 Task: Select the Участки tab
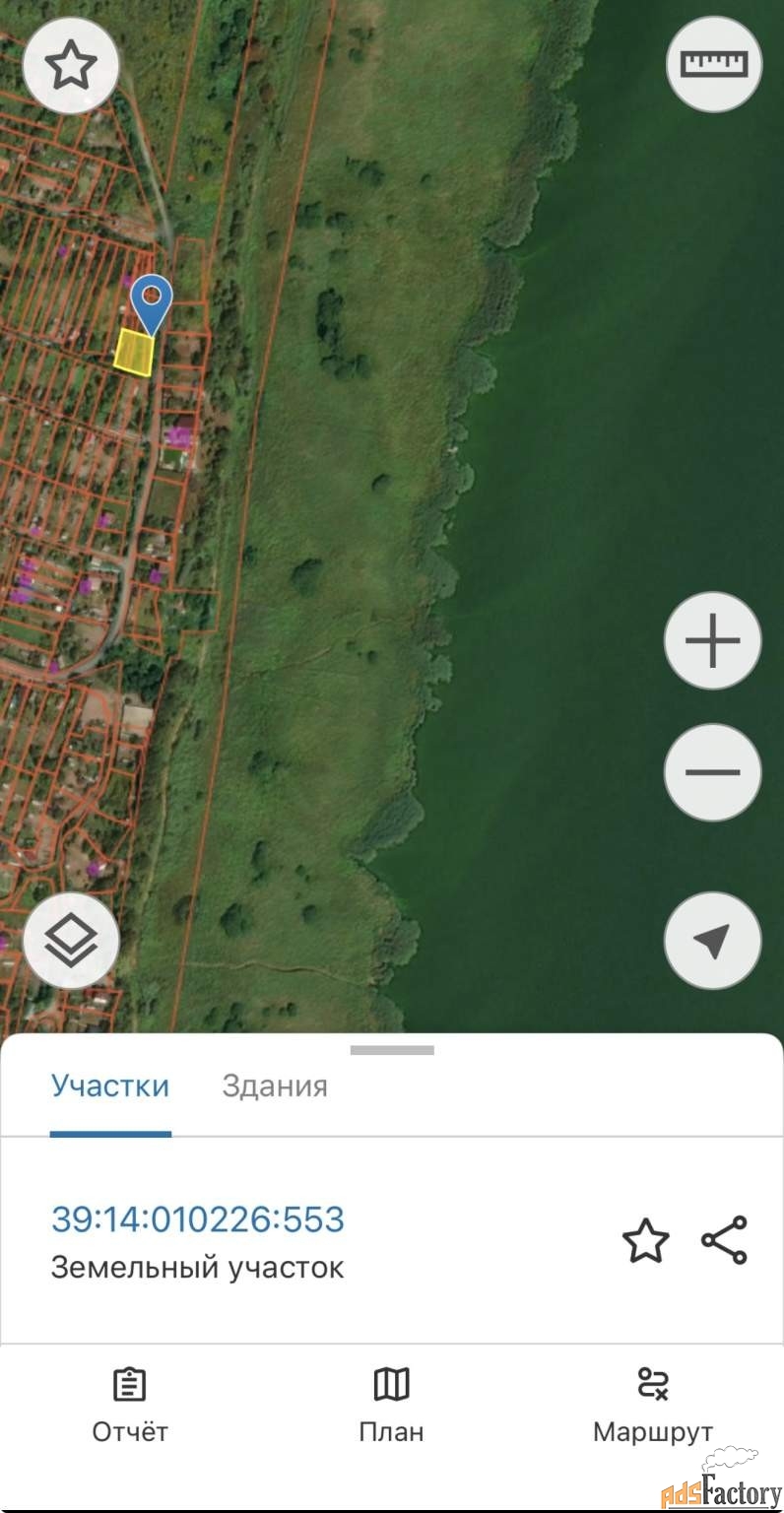[x=110, y=1086]
